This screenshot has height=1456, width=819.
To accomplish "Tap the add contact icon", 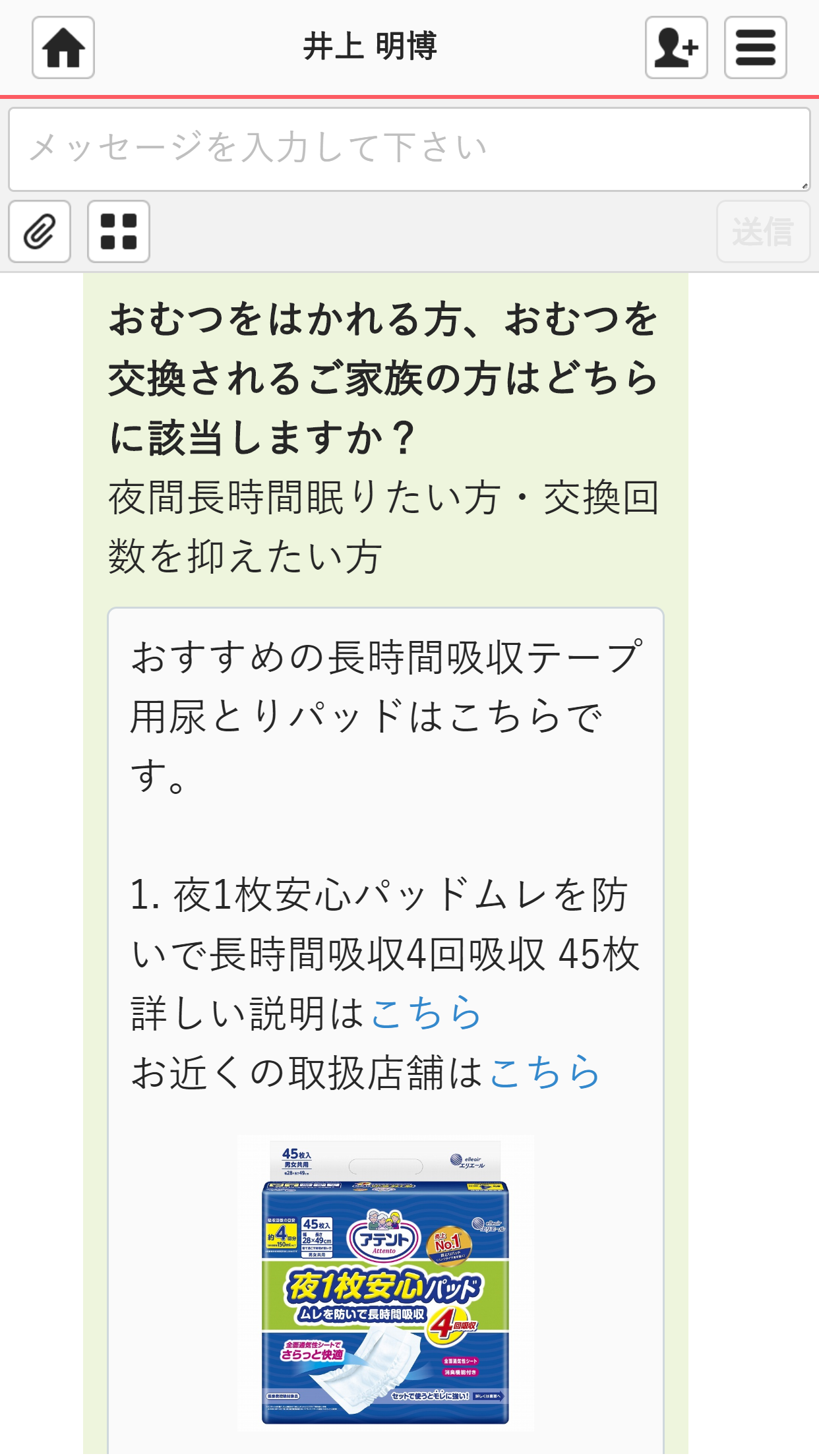I will 676,47.
